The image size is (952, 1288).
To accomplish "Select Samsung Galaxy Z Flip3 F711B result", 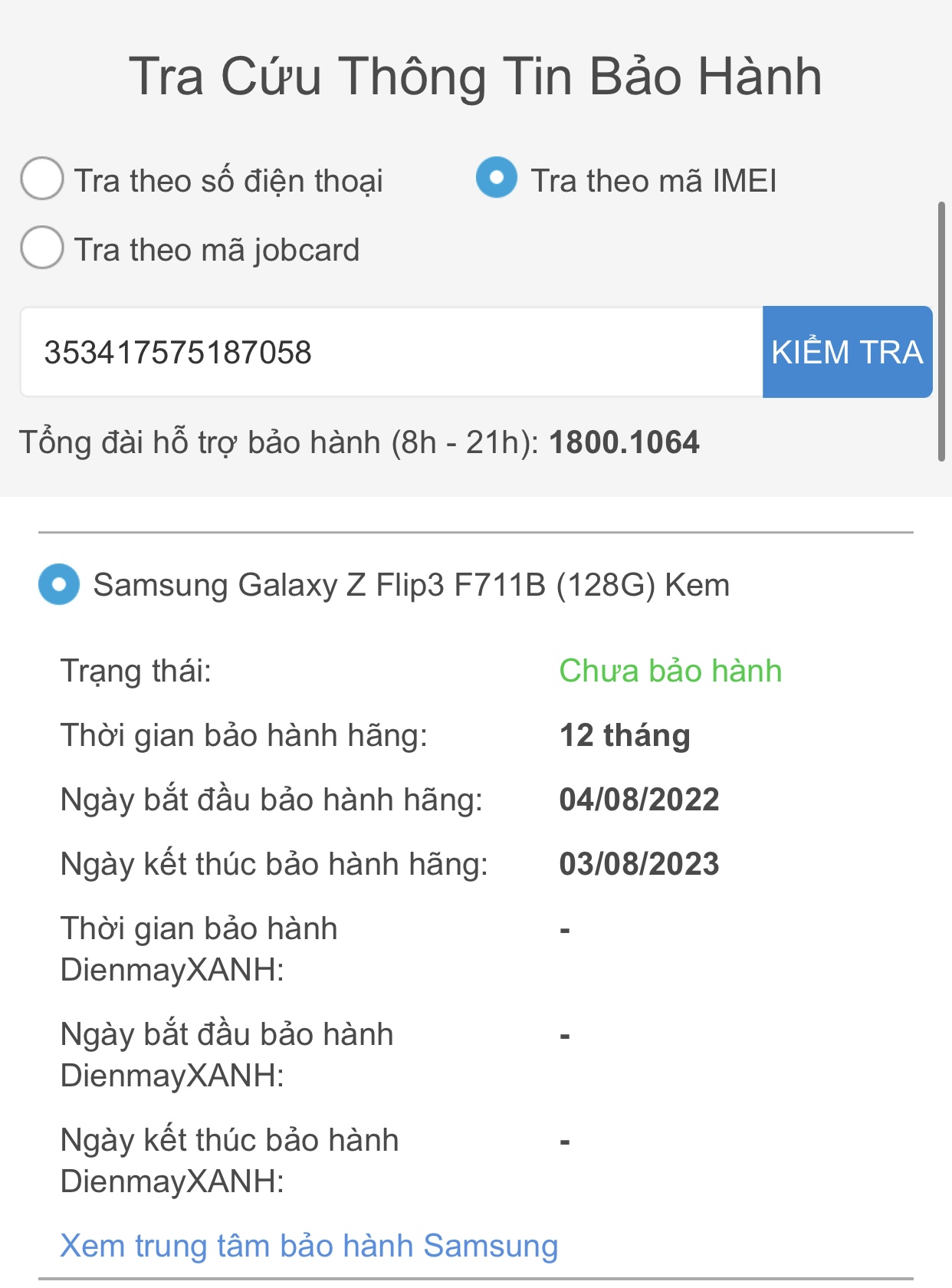I will coord(59,585).
